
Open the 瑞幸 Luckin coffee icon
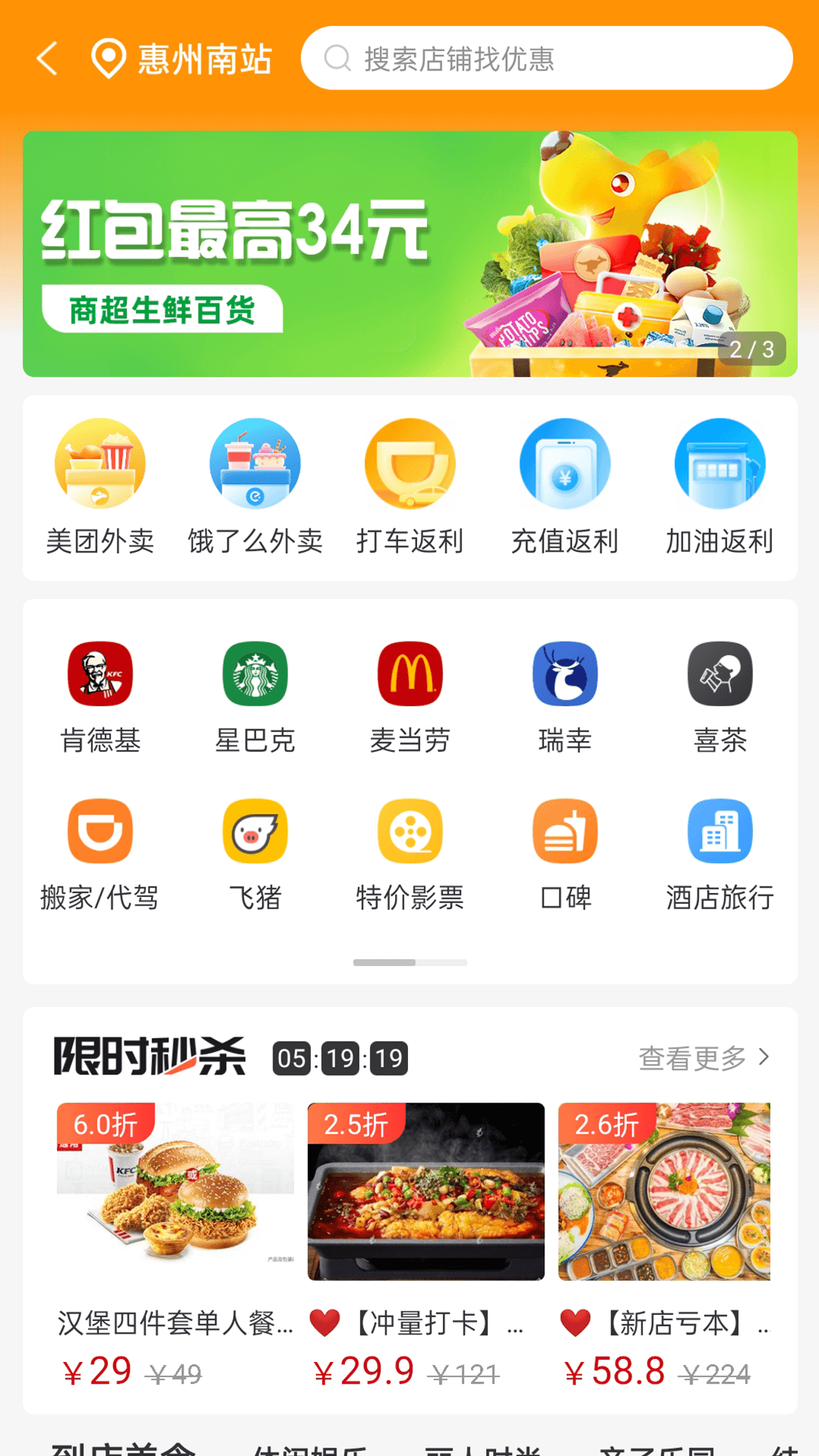click(x=564, y=673)
